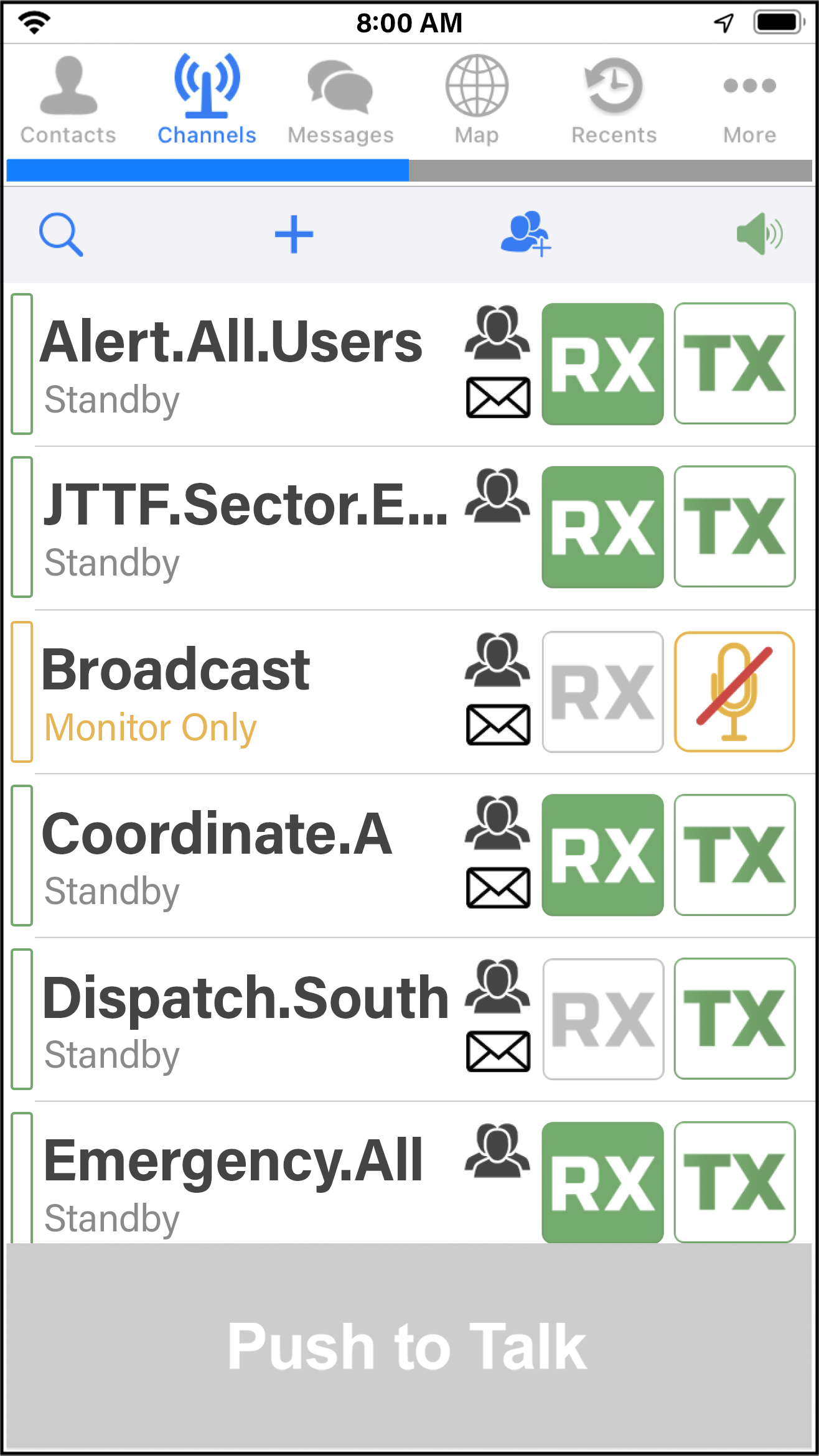Tap the add group members icon
The width and height of the screenshot is (819, 1456).
click(x=526, y=234)
